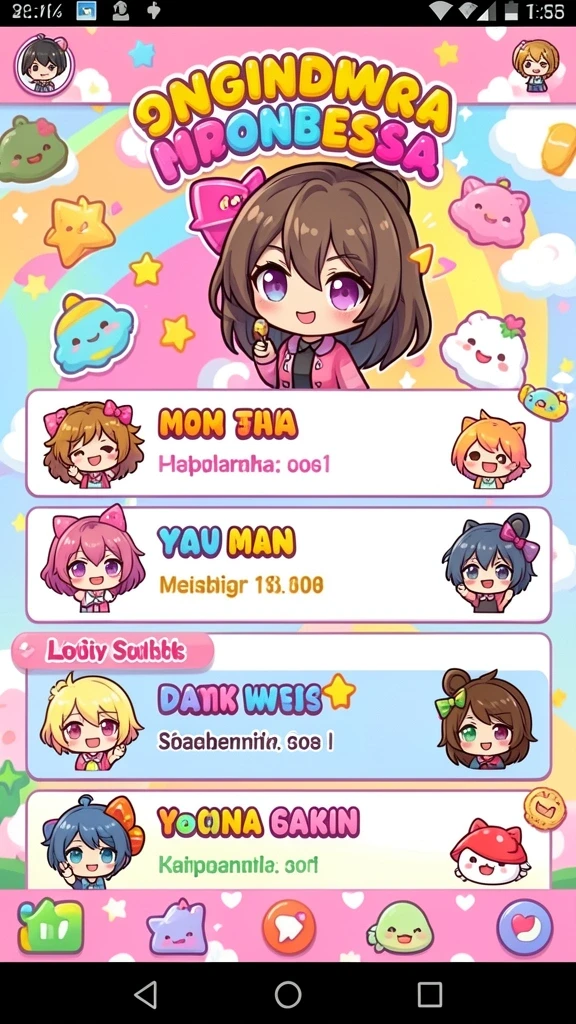Tap the blonde character avatar at top right

[x=535, y=65]
